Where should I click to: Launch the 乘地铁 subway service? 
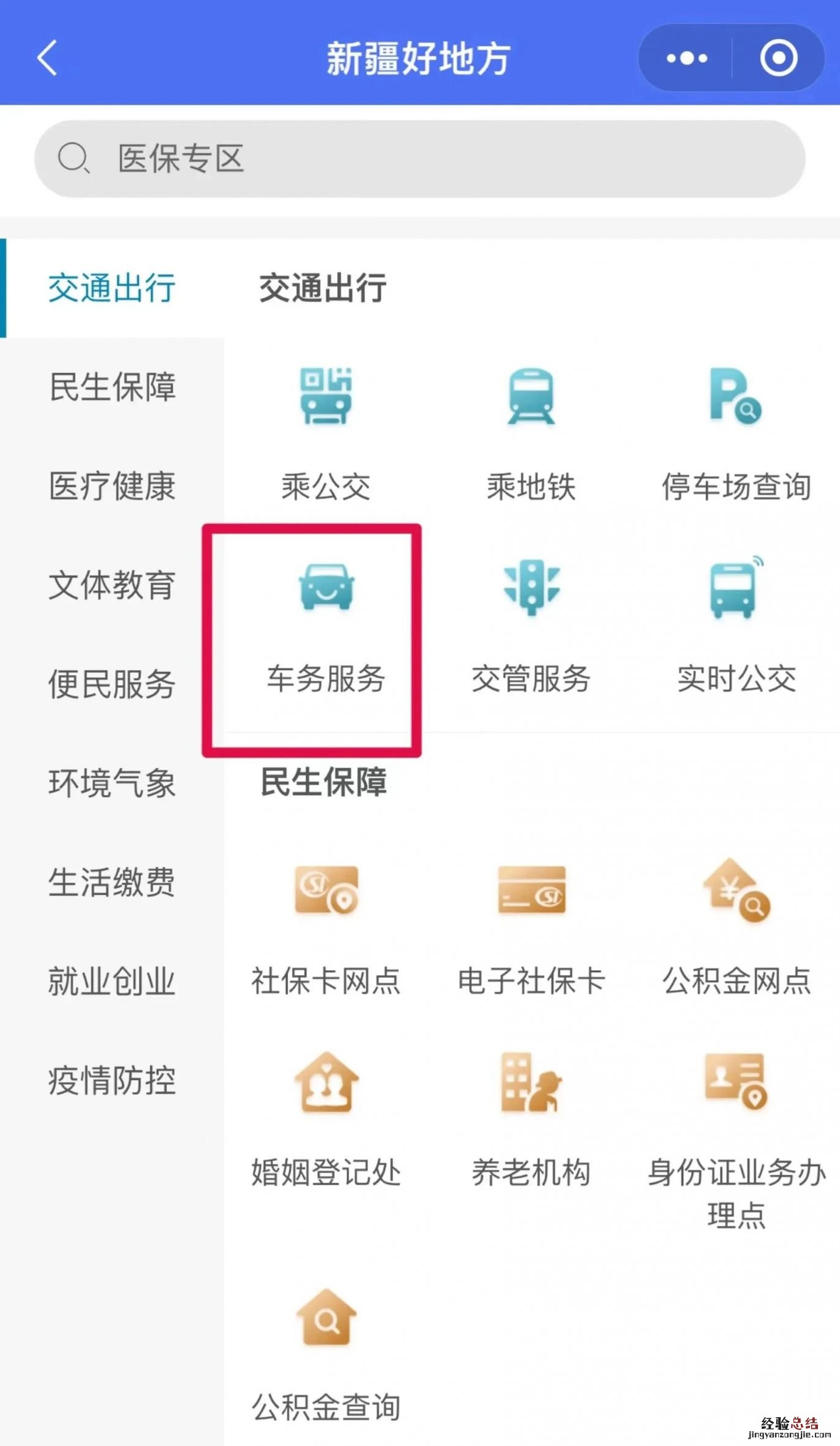point(531,429)
